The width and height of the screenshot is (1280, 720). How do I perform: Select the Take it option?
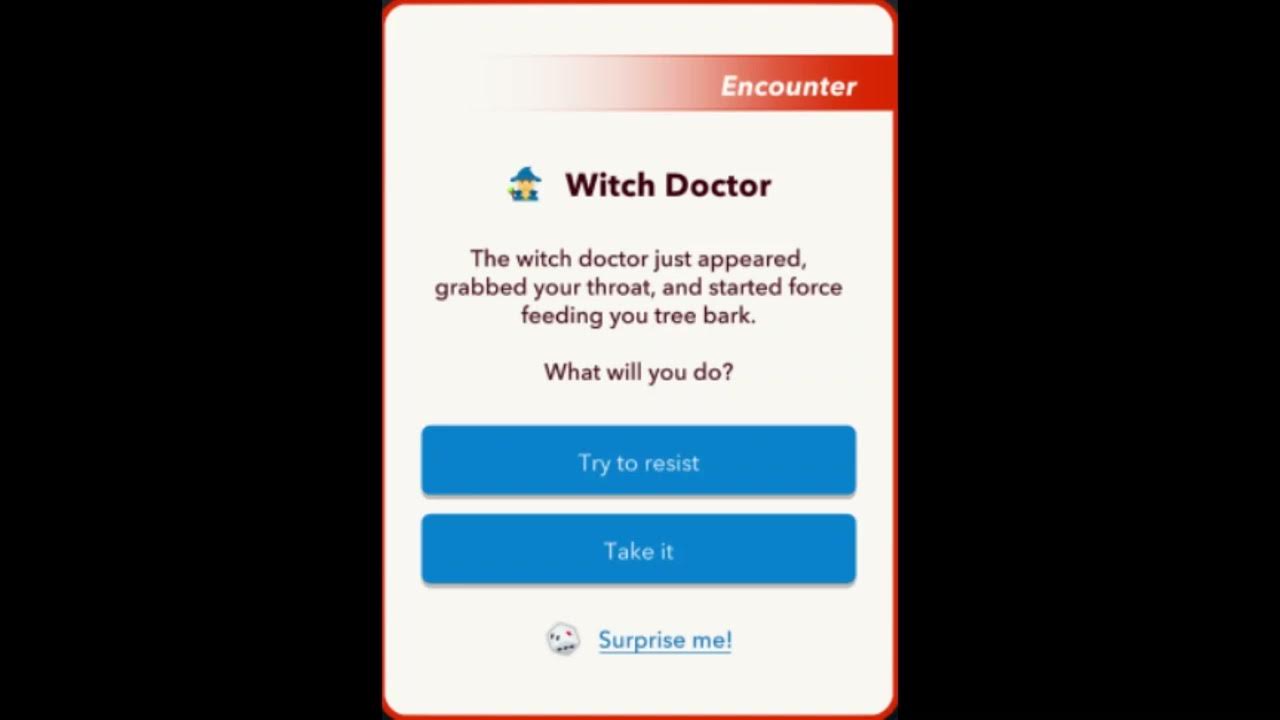(x=638, y=549)
